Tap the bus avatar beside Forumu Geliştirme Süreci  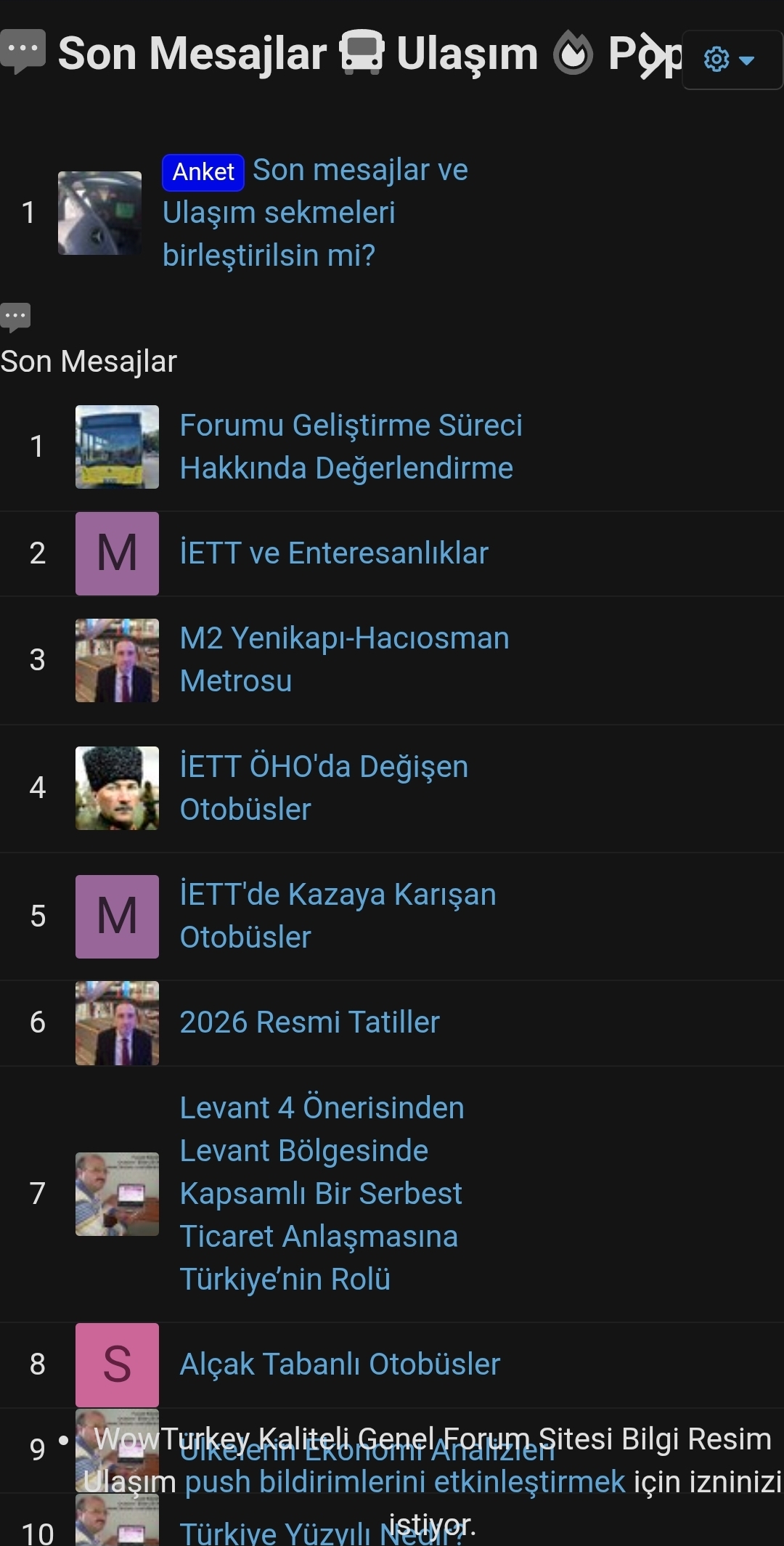click(117, 447)
